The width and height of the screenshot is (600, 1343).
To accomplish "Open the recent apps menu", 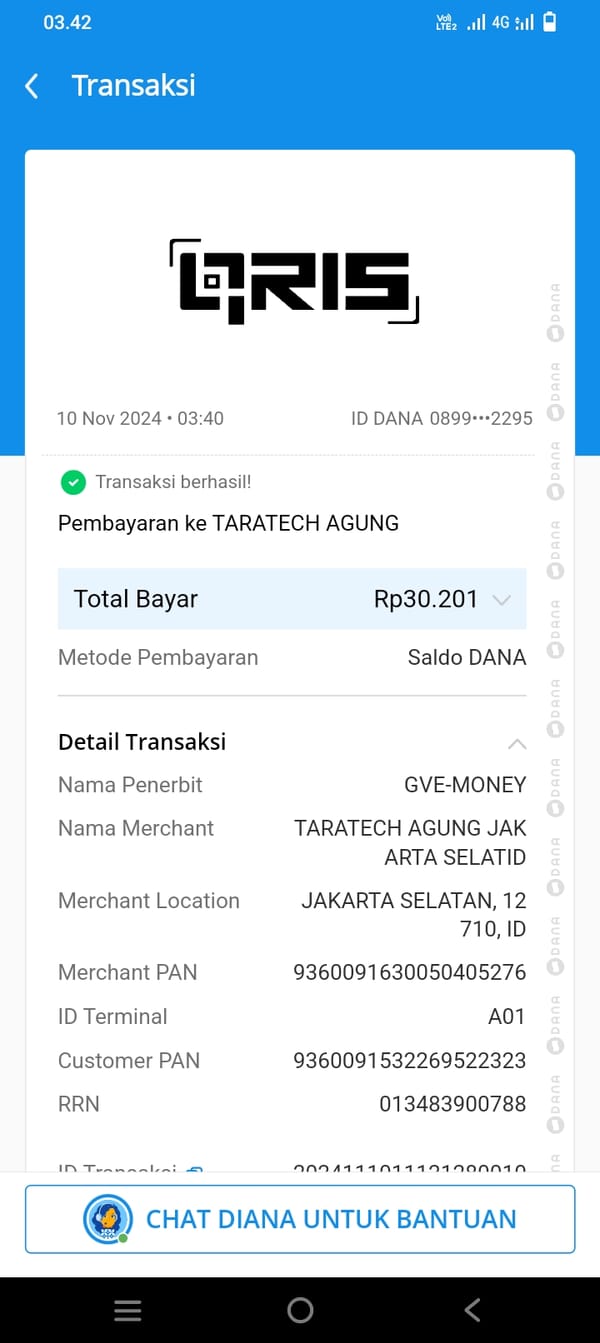I will click(x=128, y=1310).
